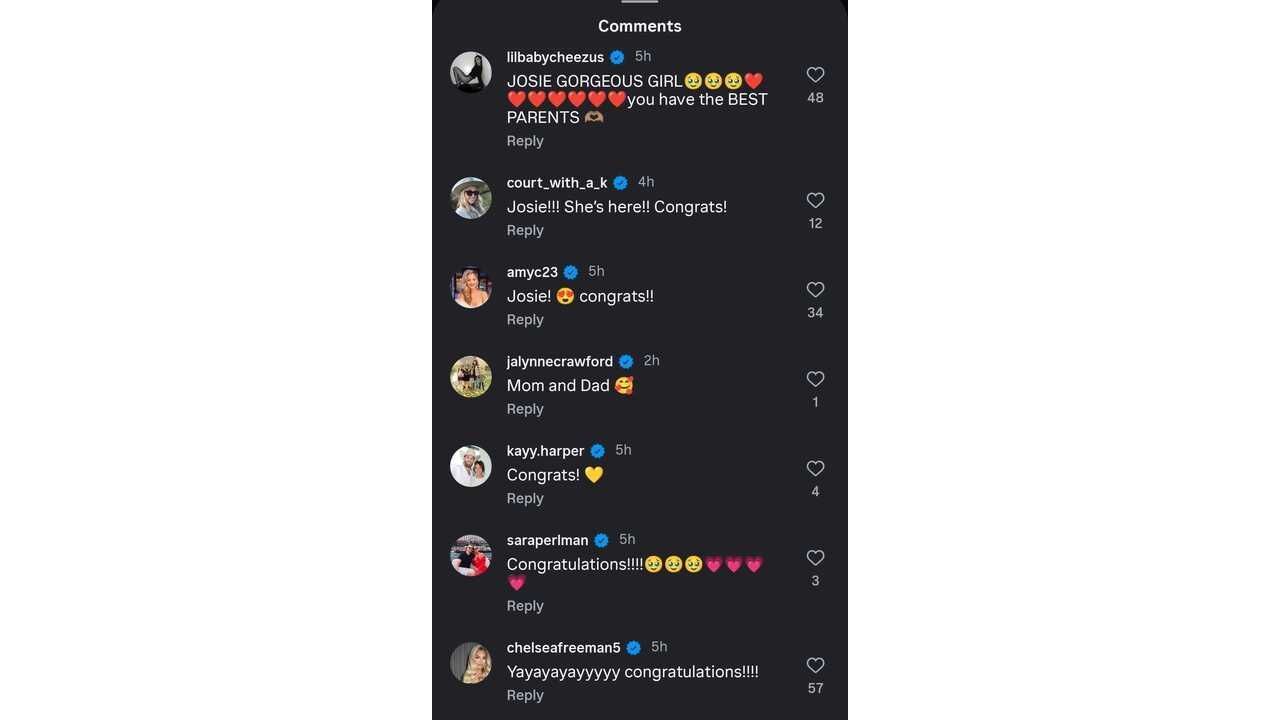Open amyc23's profile avatar

(x=471, y=287)
